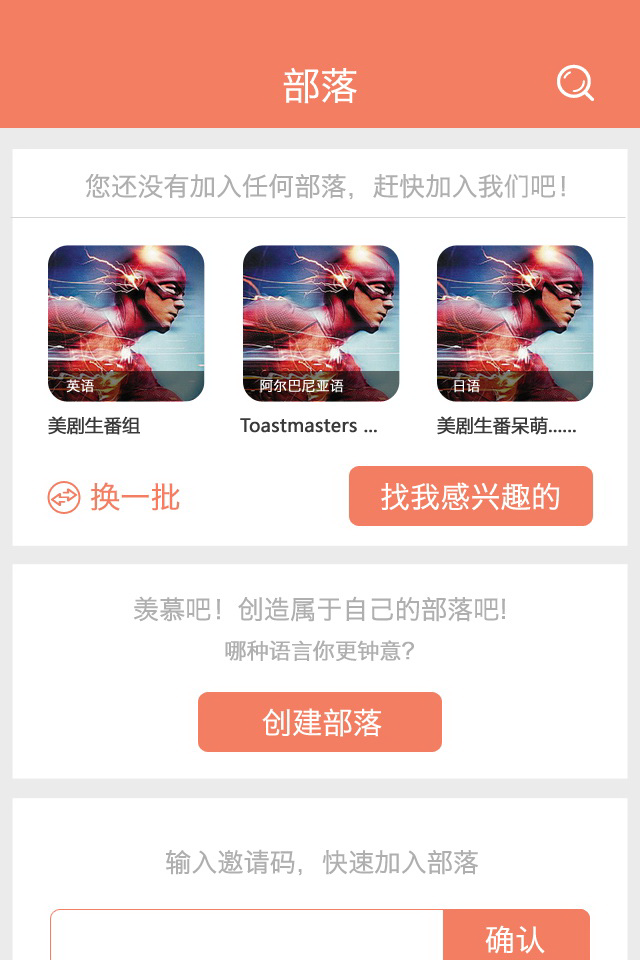640x960 pixels.
Task: Tap 换一批 to refresh tribe suggestions
Action: 114,497
